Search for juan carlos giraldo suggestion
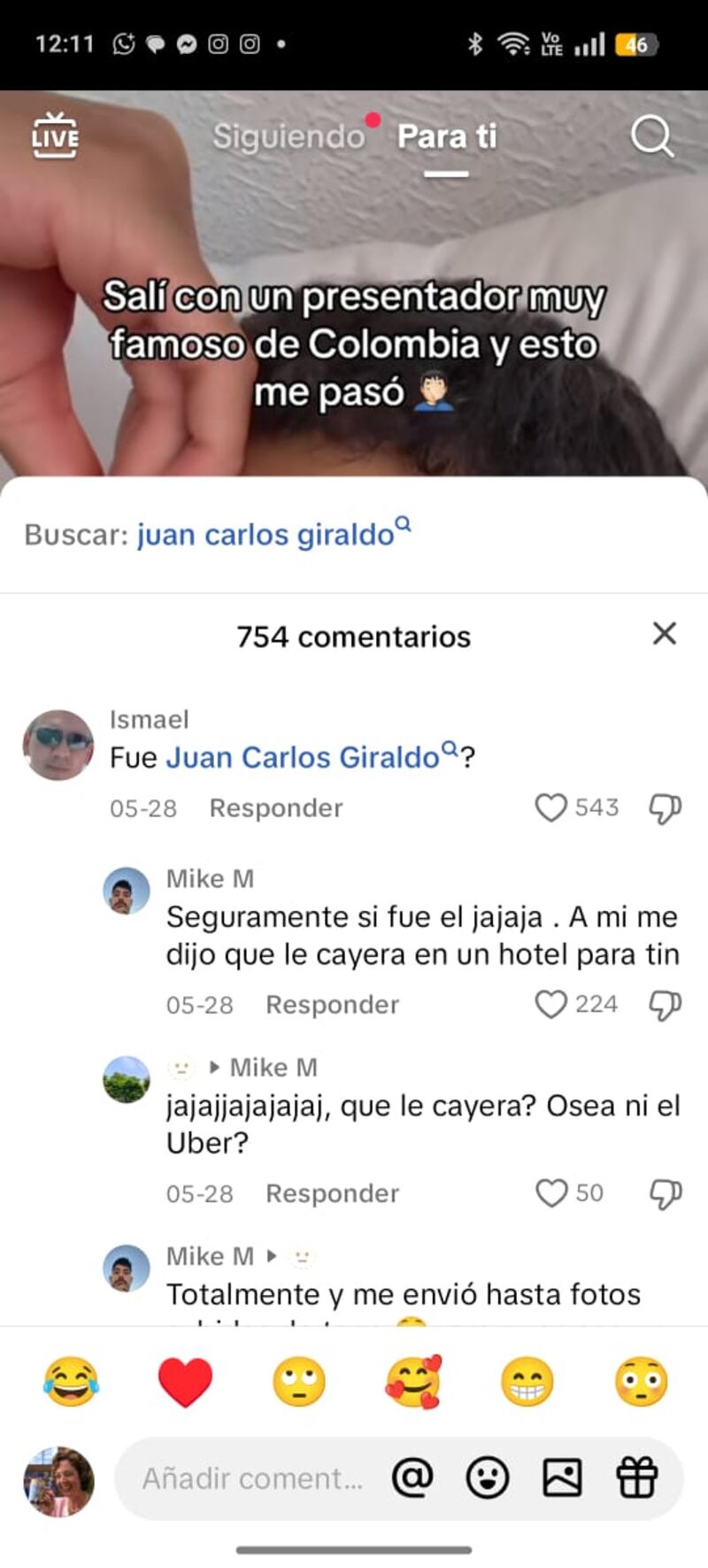The width and height of the screenshot is (708, 1568). coord(265,534)
